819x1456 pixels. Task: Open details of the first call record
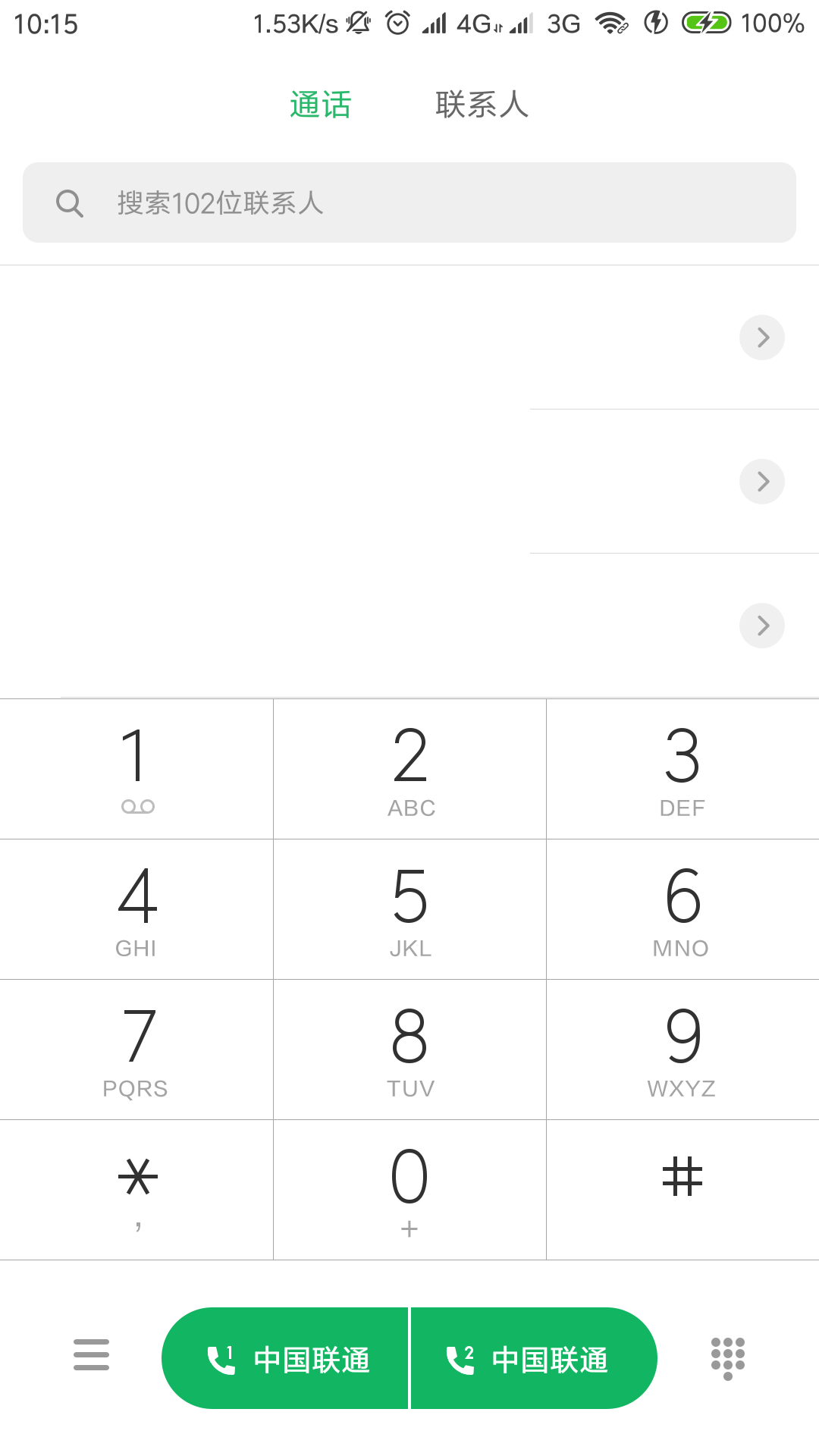click(761, 337)
